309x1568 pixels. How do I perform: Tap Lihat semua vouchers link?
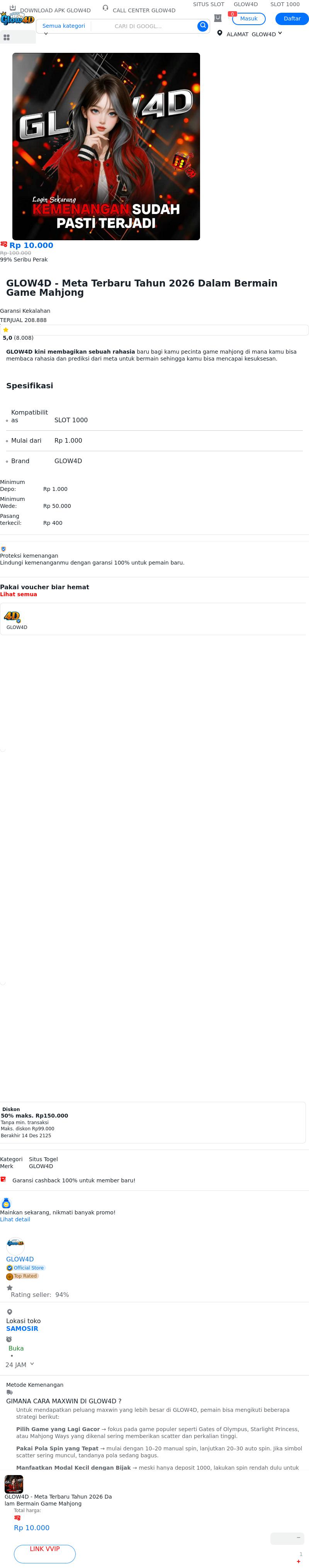pos(18,594)
